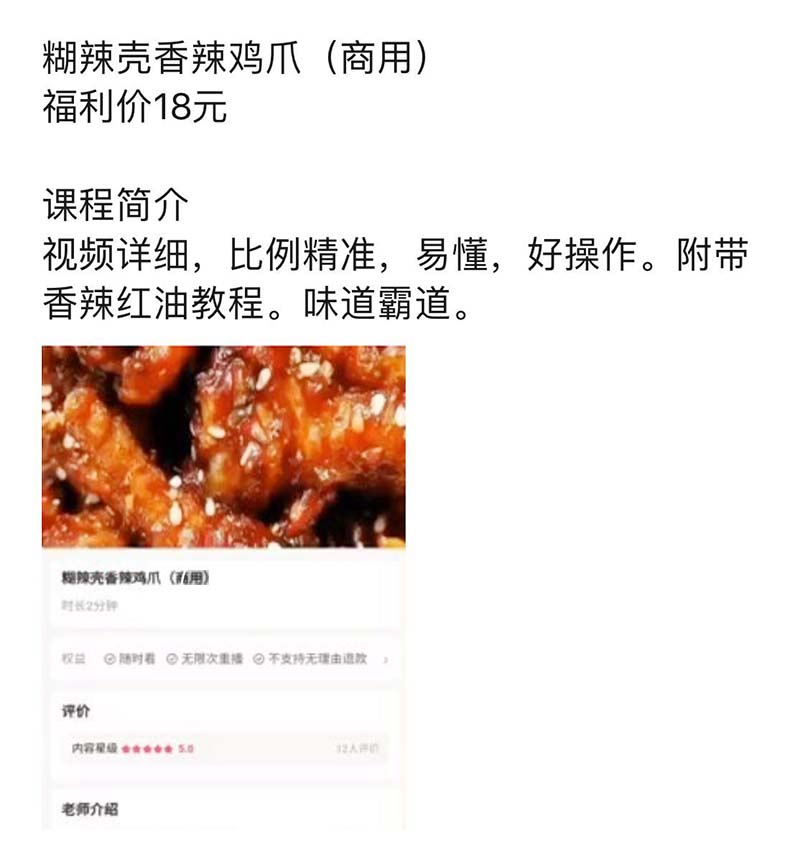Click the check icon before 无限次重播
The width and height of the screenshot is (800, 855).
[170, 658]
